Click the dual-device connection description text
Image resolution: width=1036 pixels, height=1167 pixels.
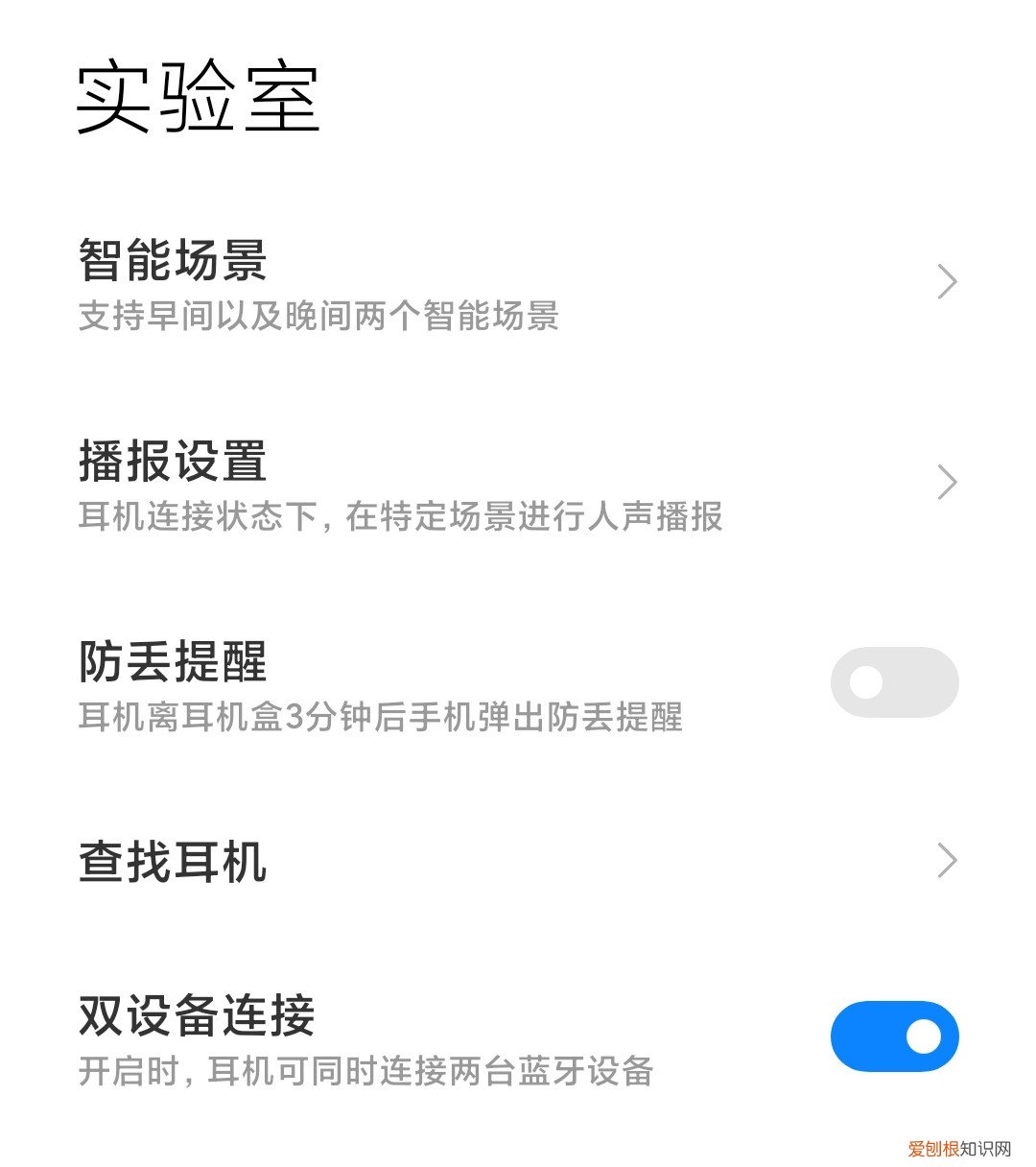365,1073
